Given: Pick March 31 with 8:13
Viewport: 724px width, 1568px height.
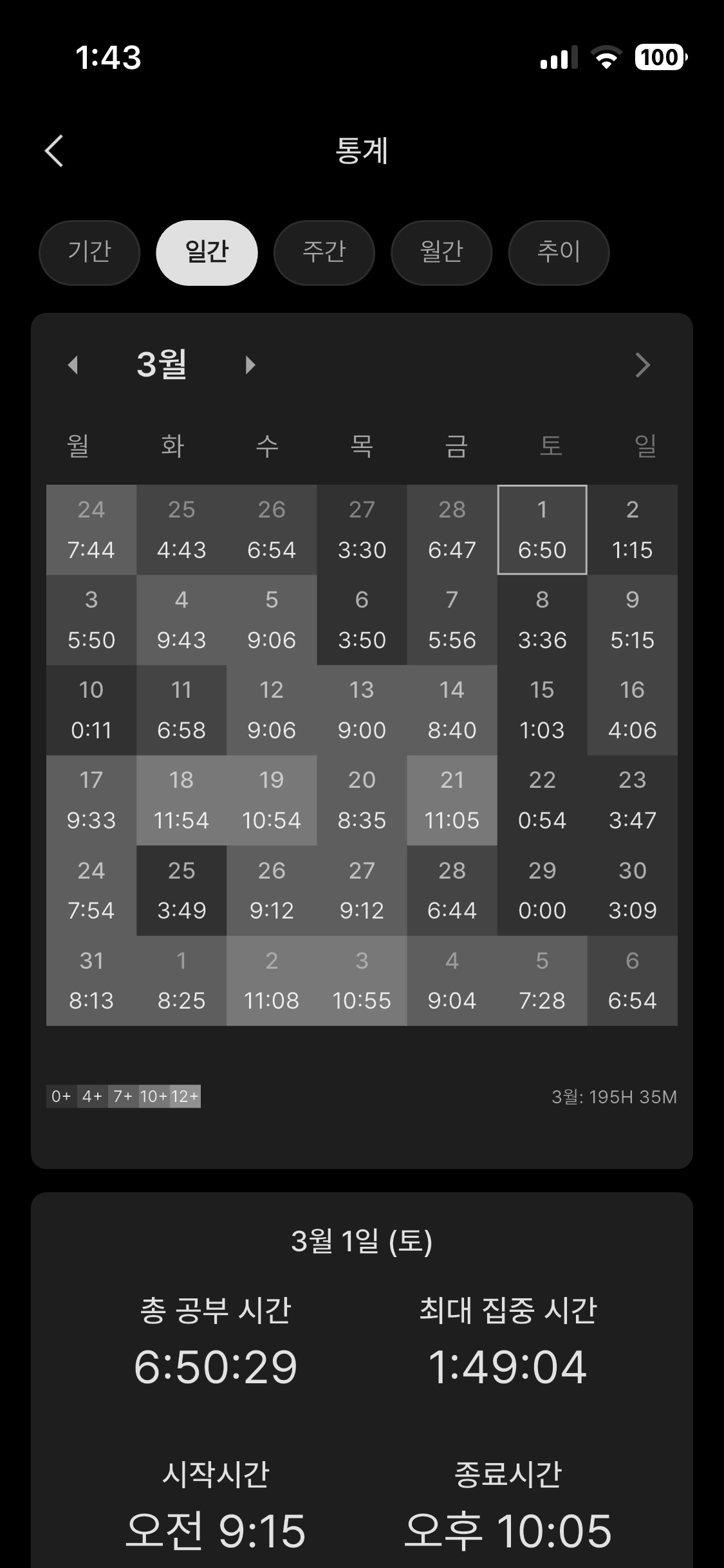Looking at the screenshot, I should click(x=91, y=980).
